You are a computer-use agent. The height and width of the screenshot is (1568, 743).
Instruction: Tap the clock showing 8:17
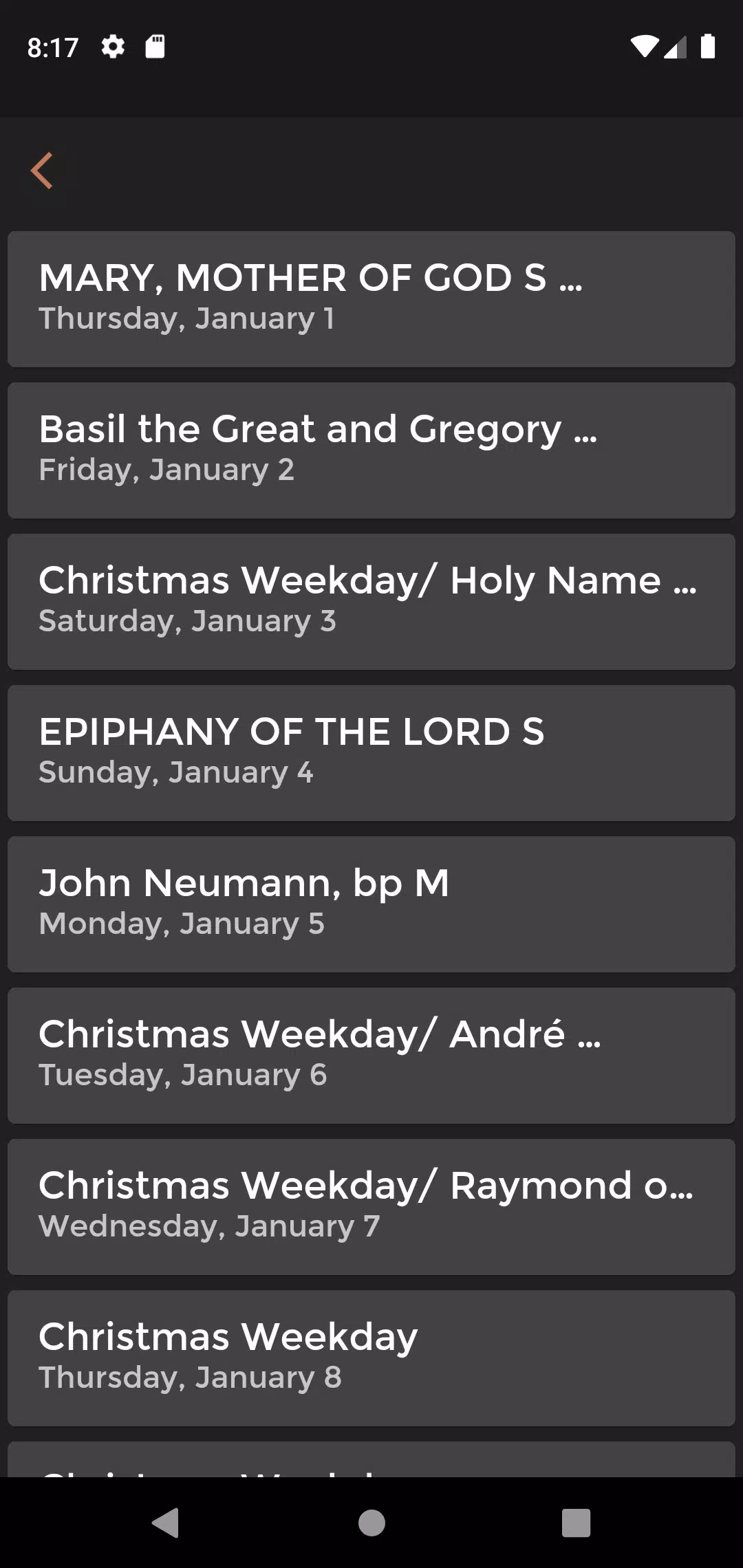52,47
